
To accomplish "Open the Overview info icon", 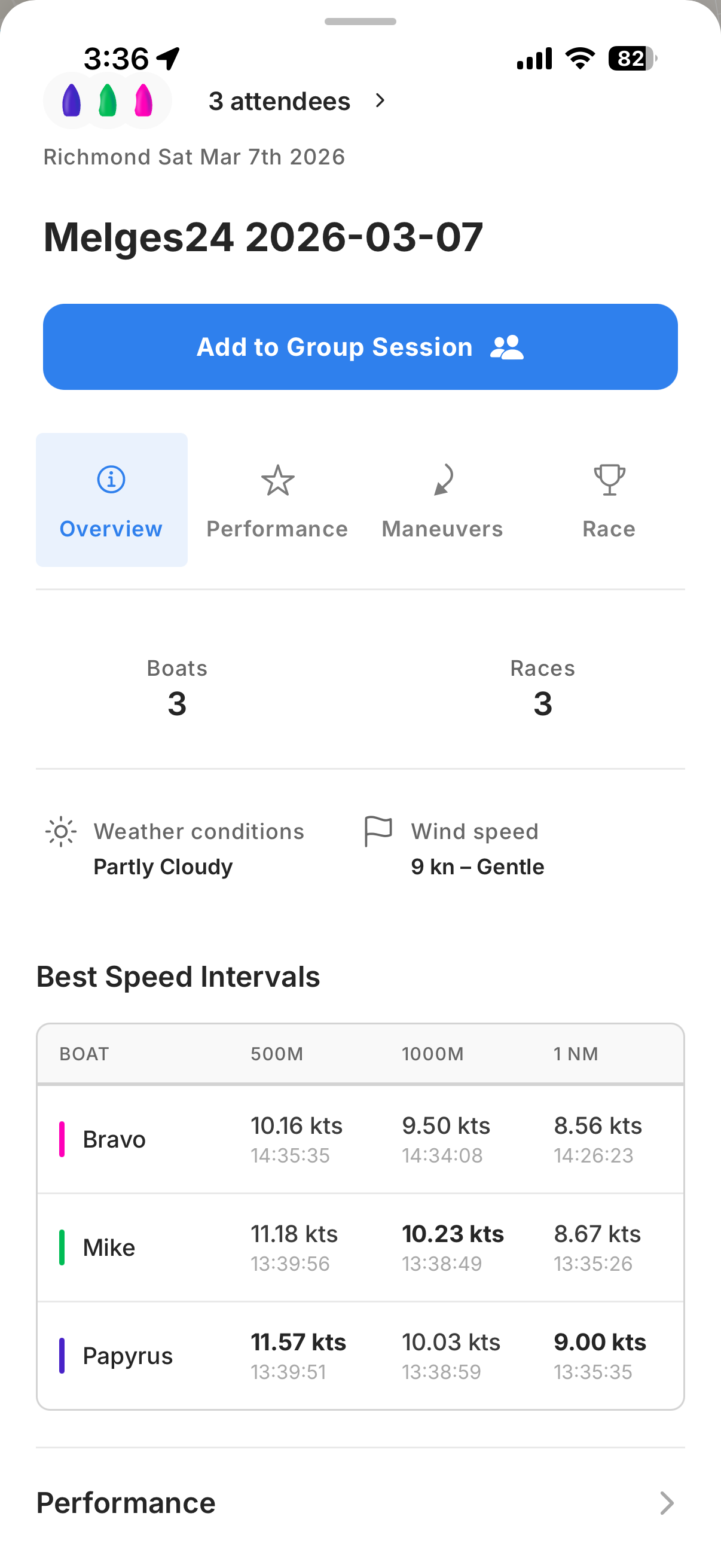I will tap(111, 479).
